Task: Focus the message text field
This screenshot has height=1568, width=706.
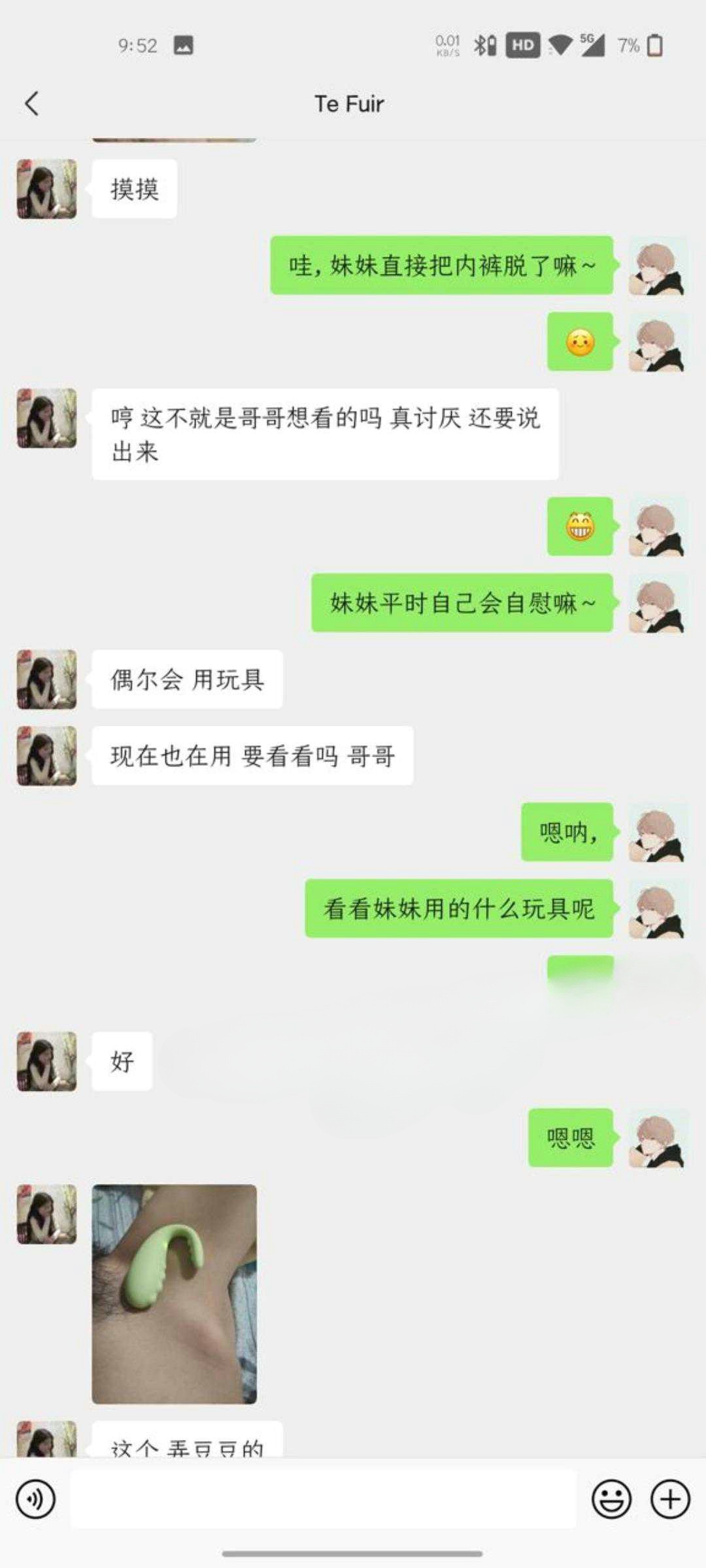Action: [323, 1499]
